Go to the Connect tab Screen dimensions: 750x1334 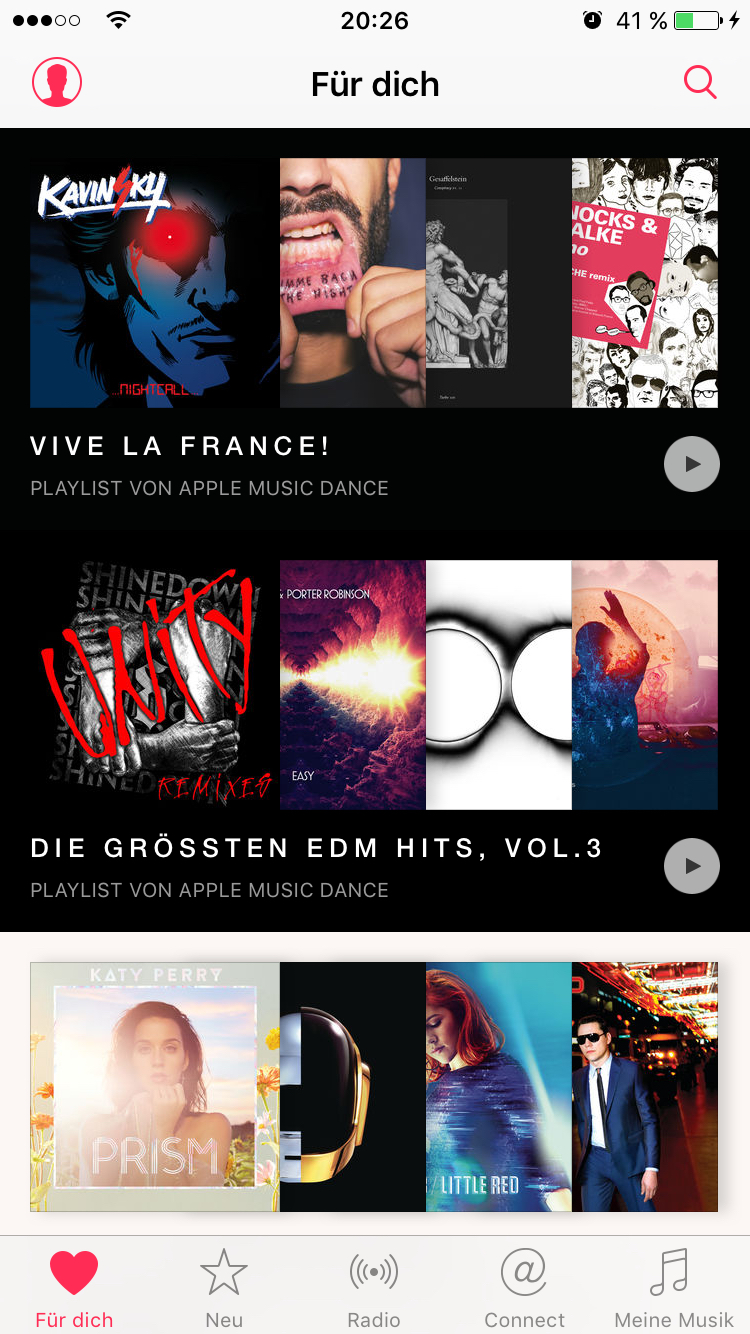click(x=524, y=1288)
